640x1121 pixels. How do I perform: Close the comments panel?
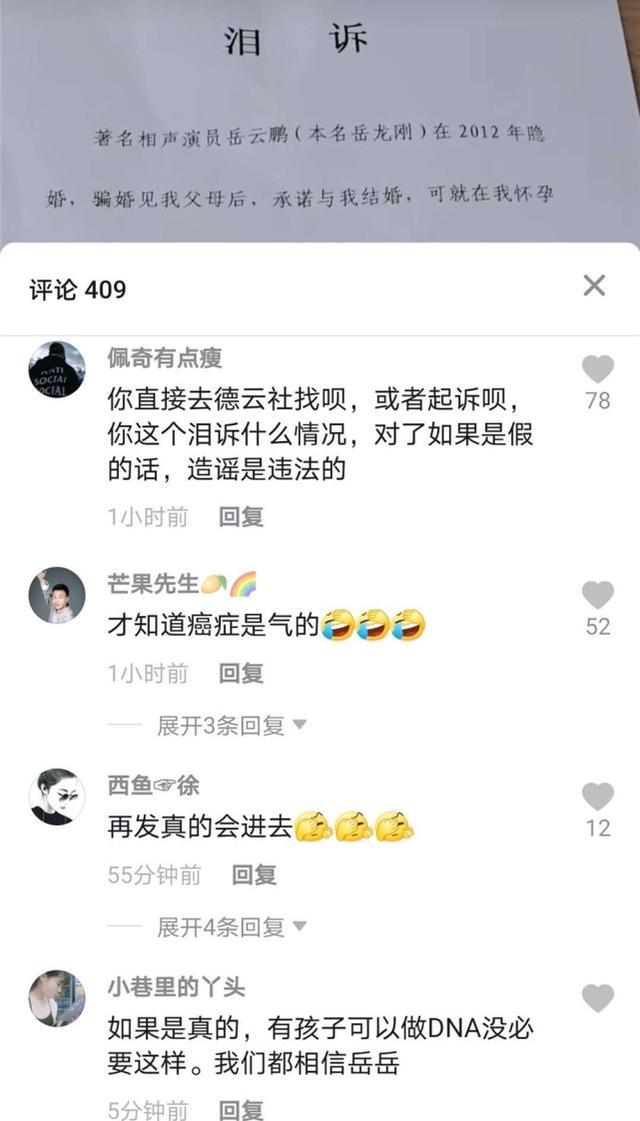(594, 286)
